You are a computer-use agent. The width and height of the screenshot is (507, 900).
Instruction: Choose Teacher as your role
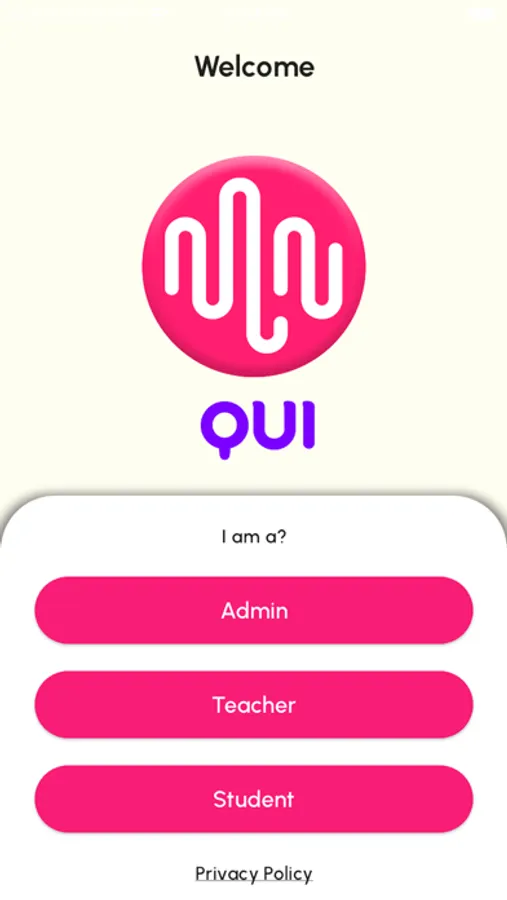(x=254, y=704)
